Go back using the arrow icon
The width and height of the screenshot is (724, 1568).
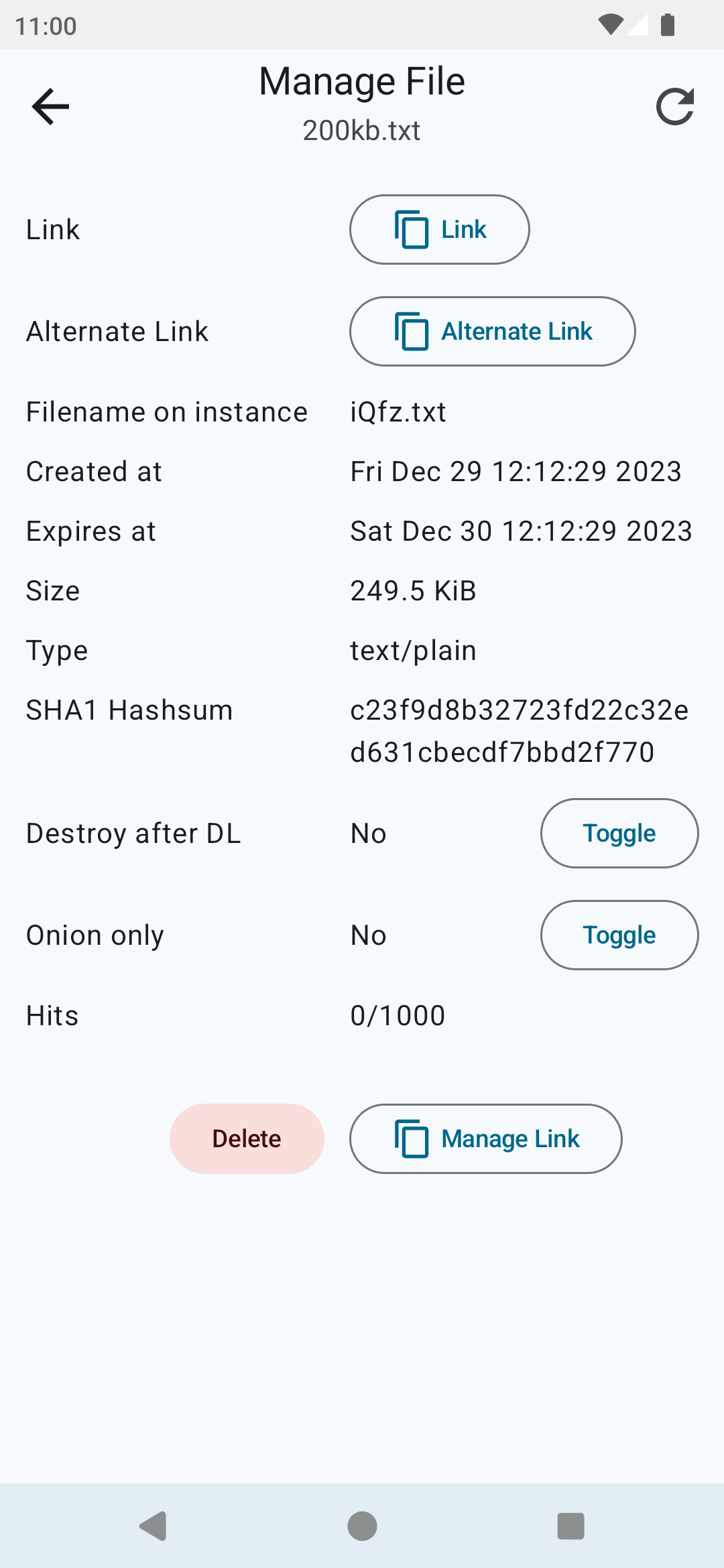click(x=50, y=107)
